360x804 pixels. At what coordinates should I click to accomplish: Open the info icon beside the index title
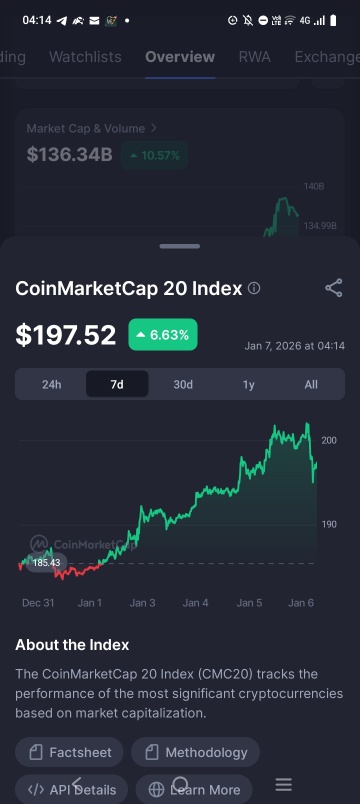pos(254,288)
